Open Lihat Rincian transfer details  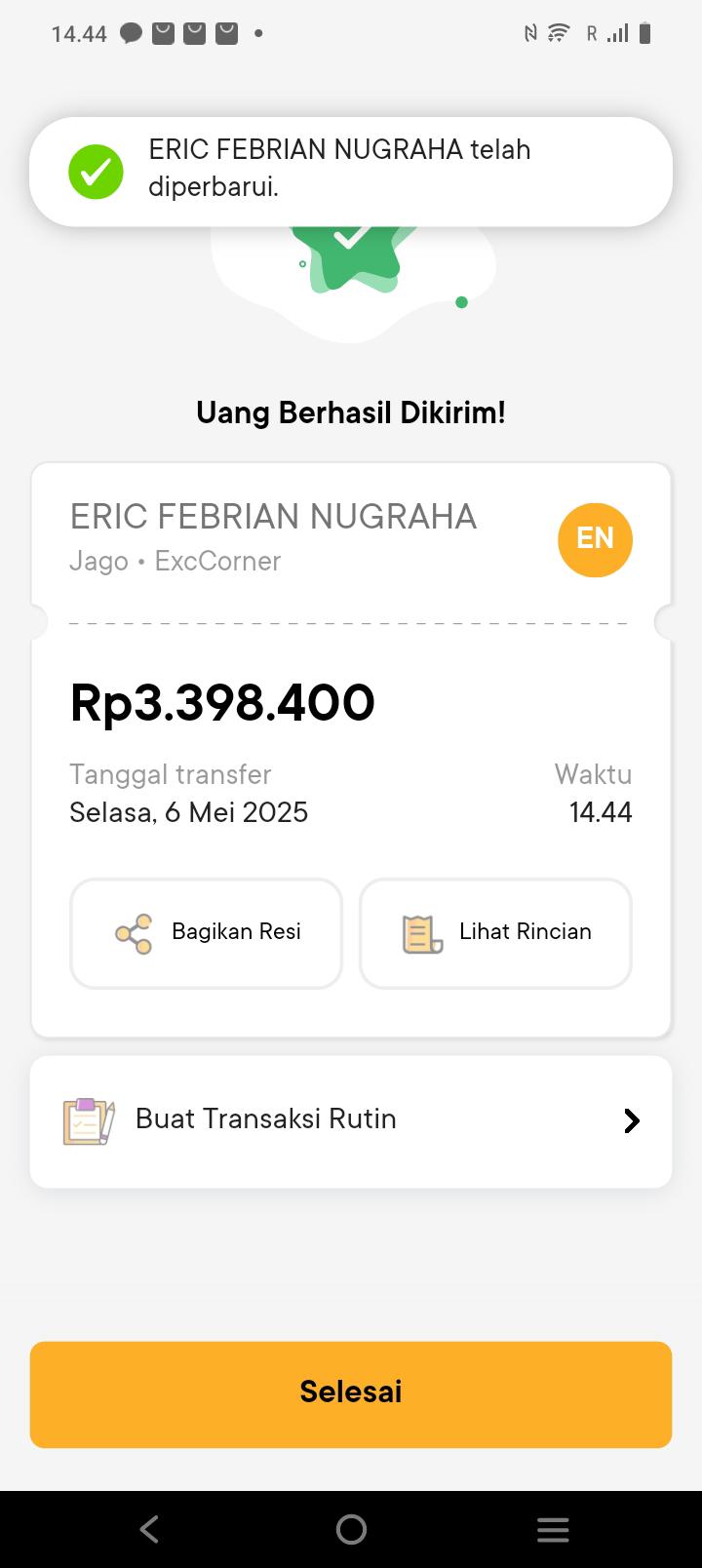[495, 933]
